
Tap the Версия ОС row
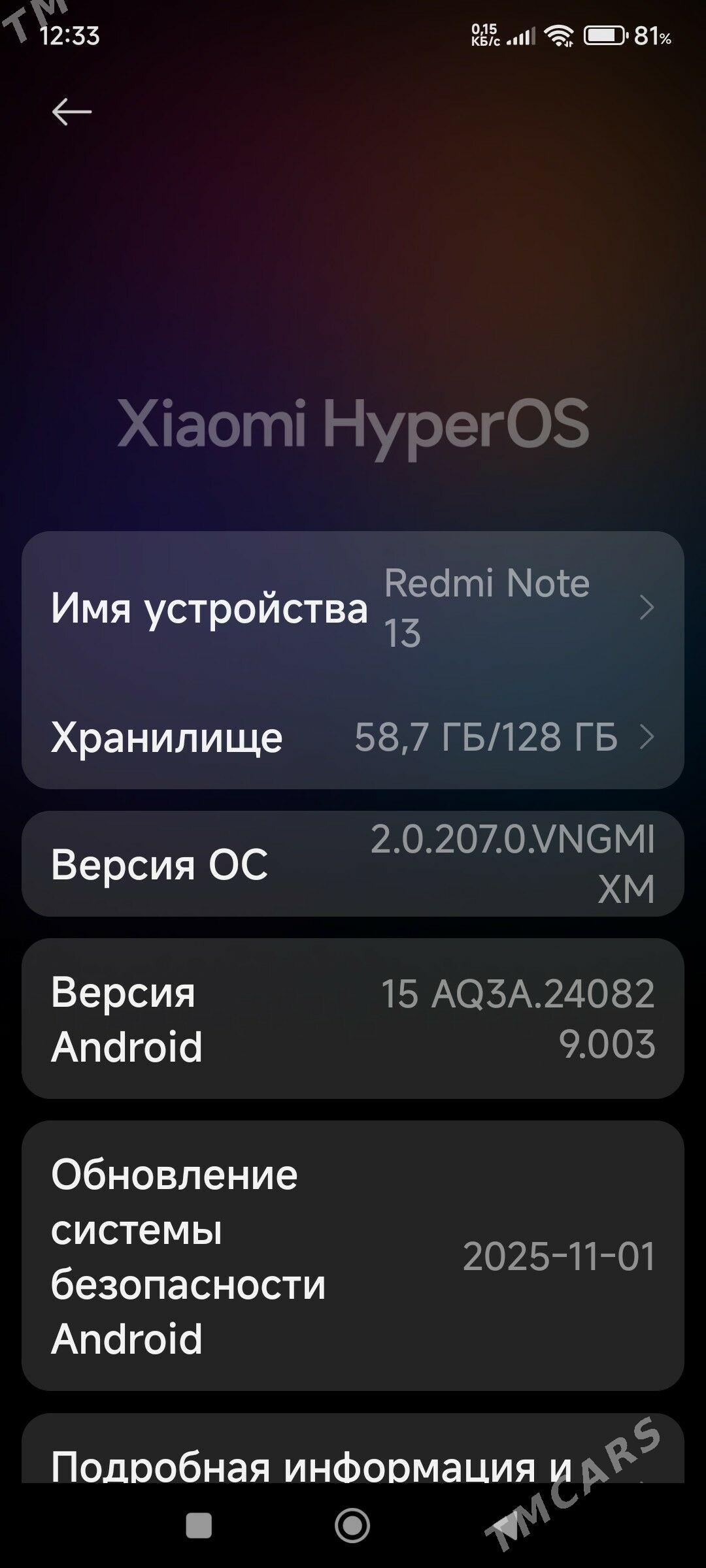click(x=353, y=864)
